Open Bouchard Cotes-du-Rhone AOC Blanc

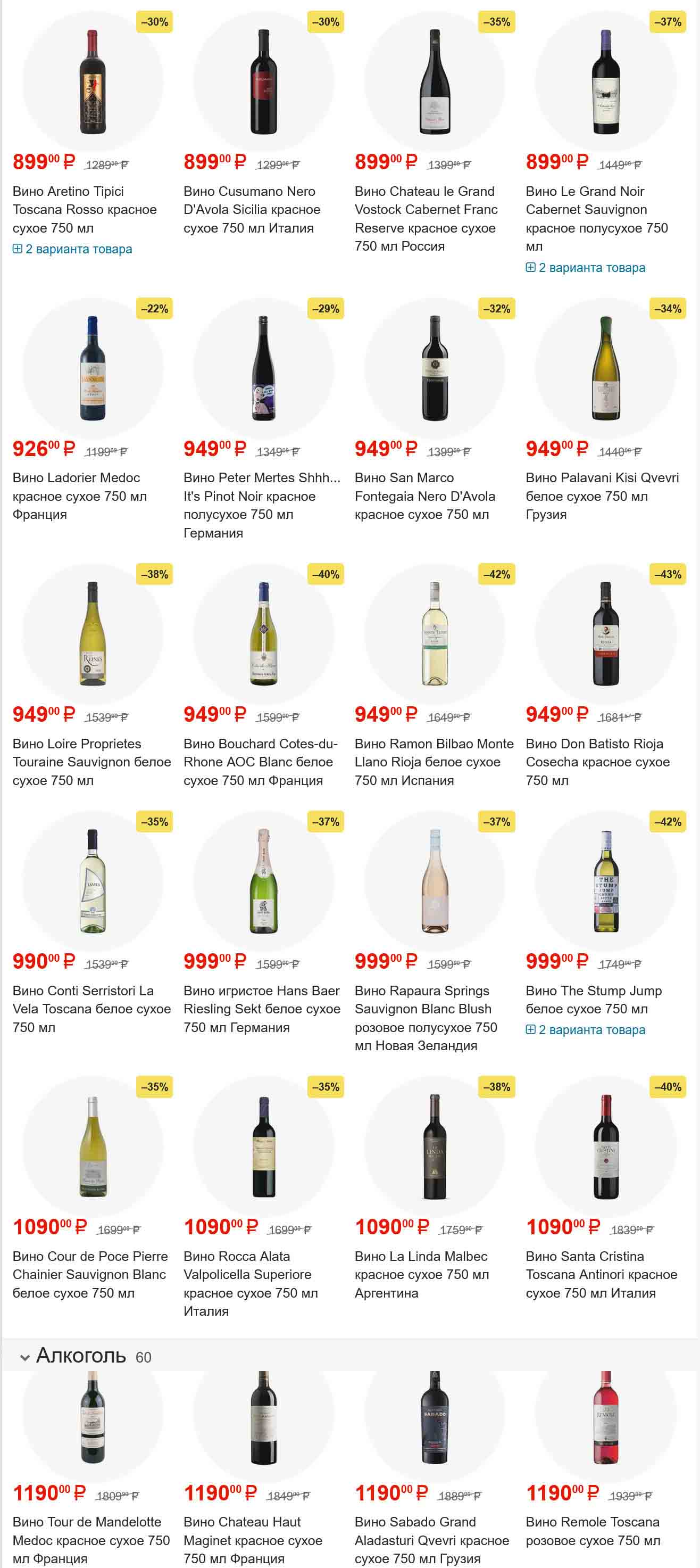point(260,762)
